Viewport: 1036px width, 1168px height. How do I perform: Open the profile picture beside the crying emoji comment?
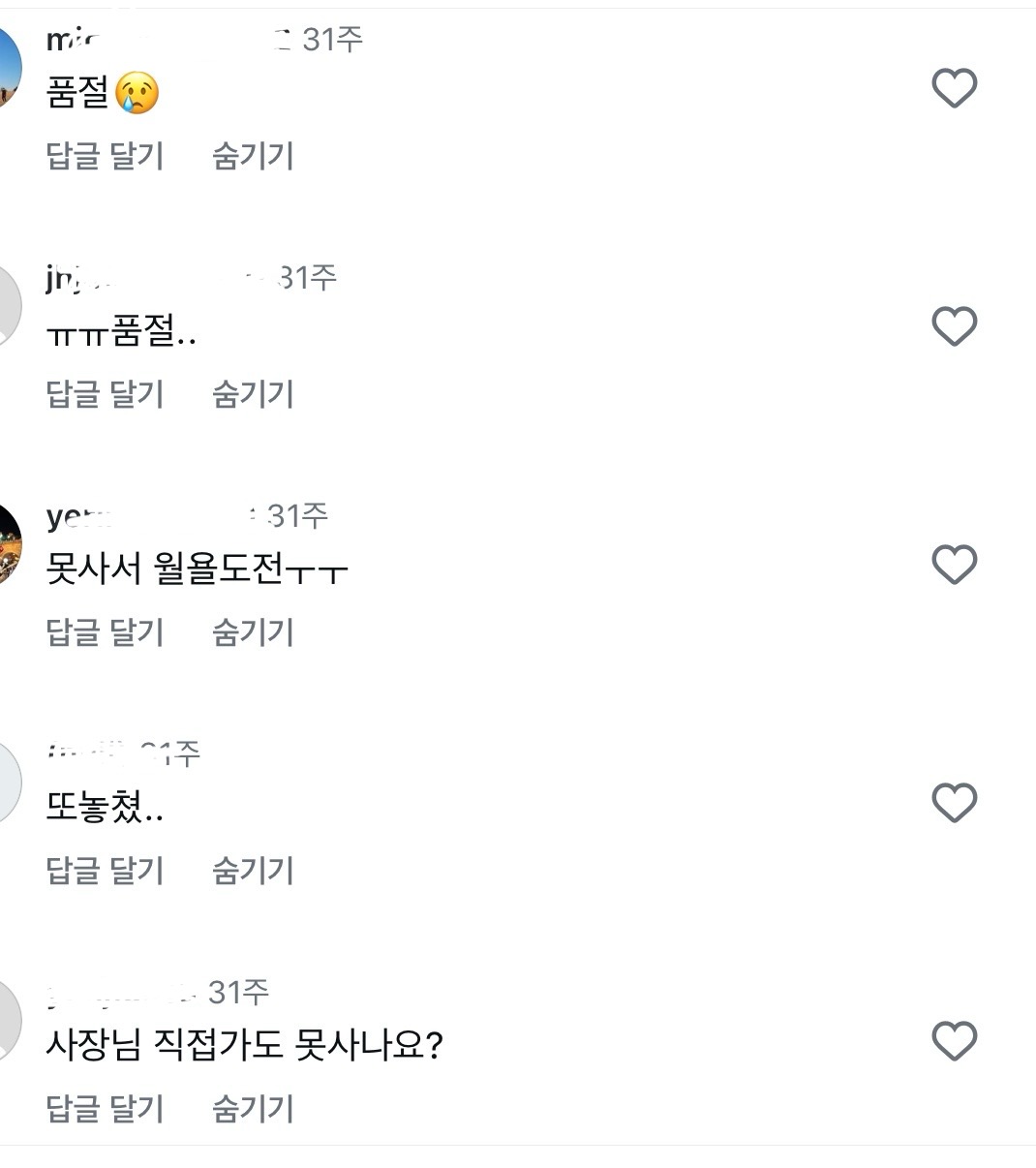(x=8, y=68)
